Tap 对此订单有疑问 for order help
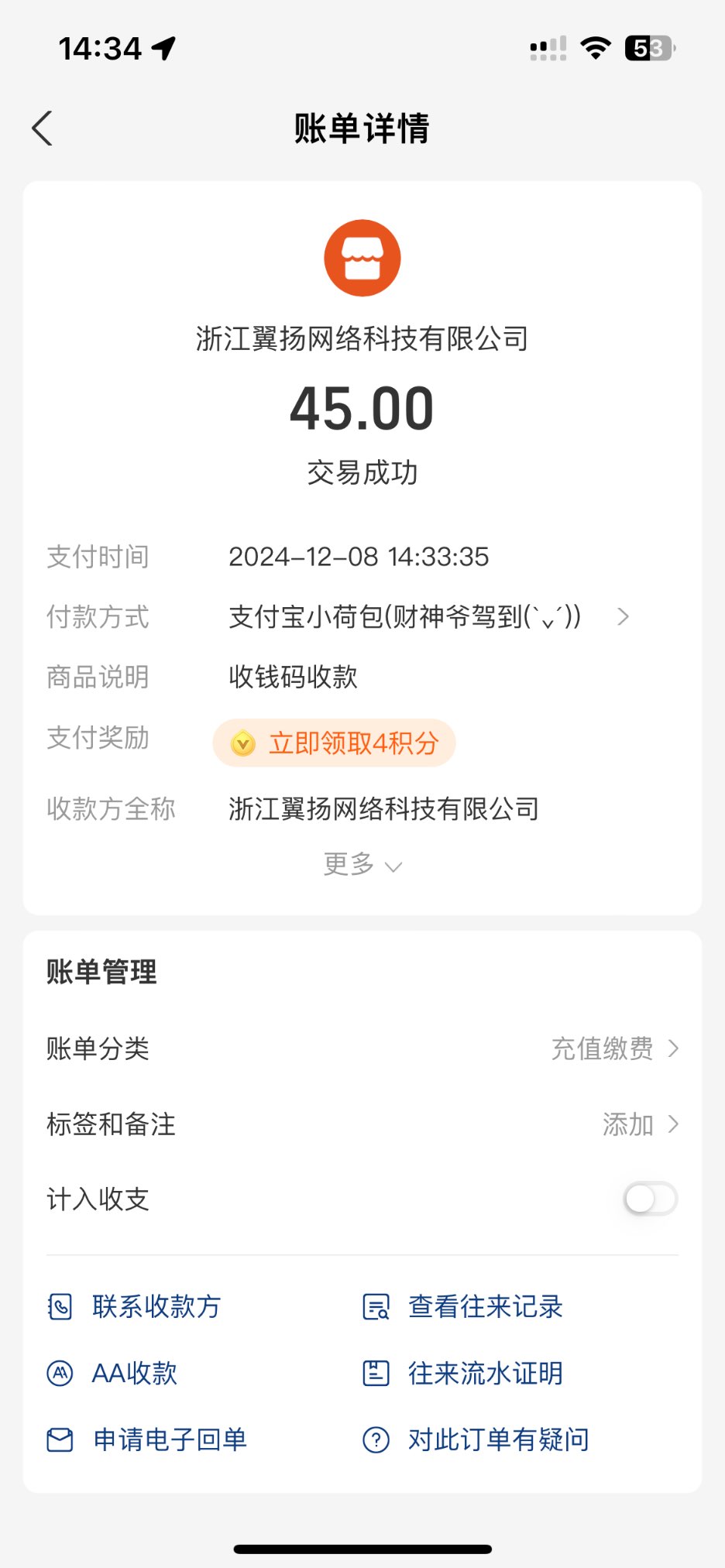The height and width of the screenshot is (1568, 725). (x=476, y=1440)
